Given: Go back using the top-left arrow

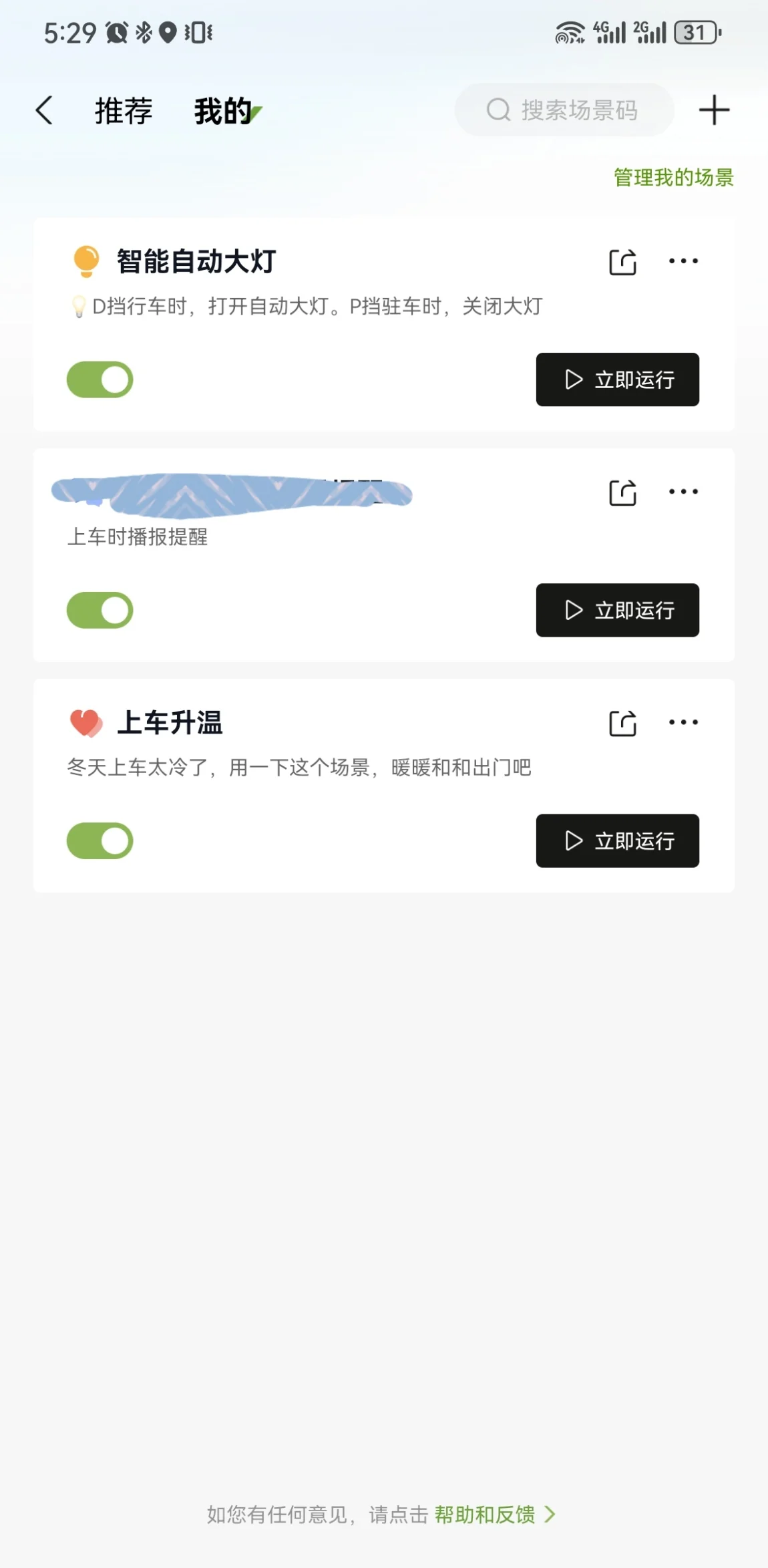Looking at the screenshot, I should [44, 110].
